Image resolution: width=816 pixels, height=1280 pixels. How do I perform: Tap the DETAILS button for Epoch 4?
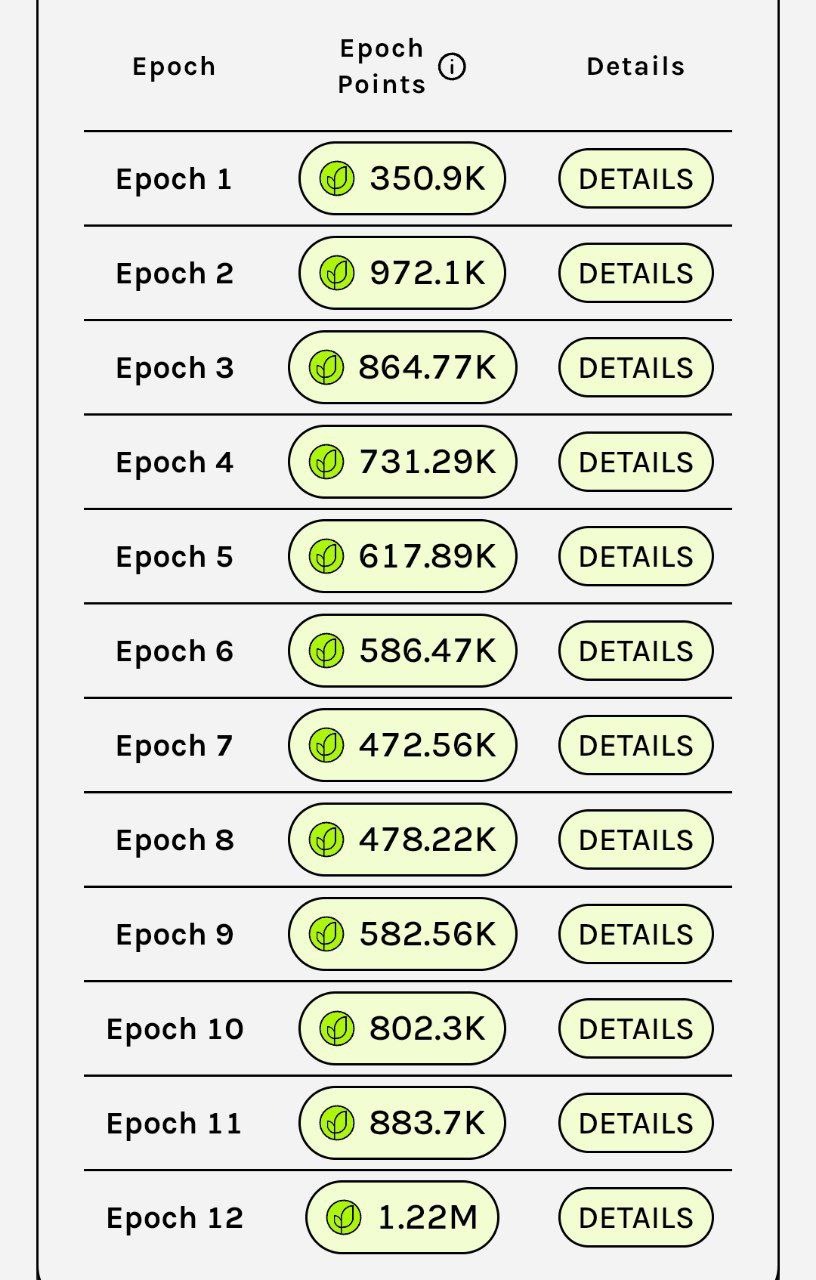635,462
